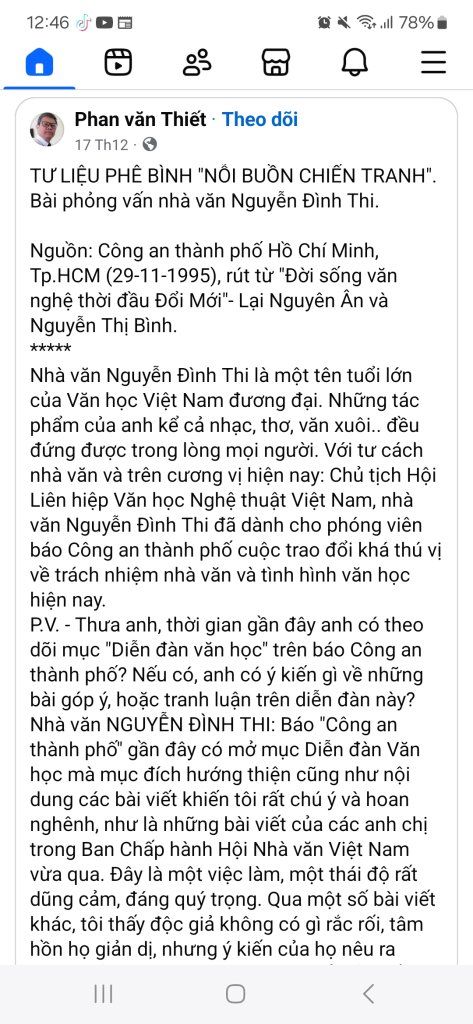Open Phan văn Thiết's profile picture
The image size is (473, 1024).
point(47,129)
